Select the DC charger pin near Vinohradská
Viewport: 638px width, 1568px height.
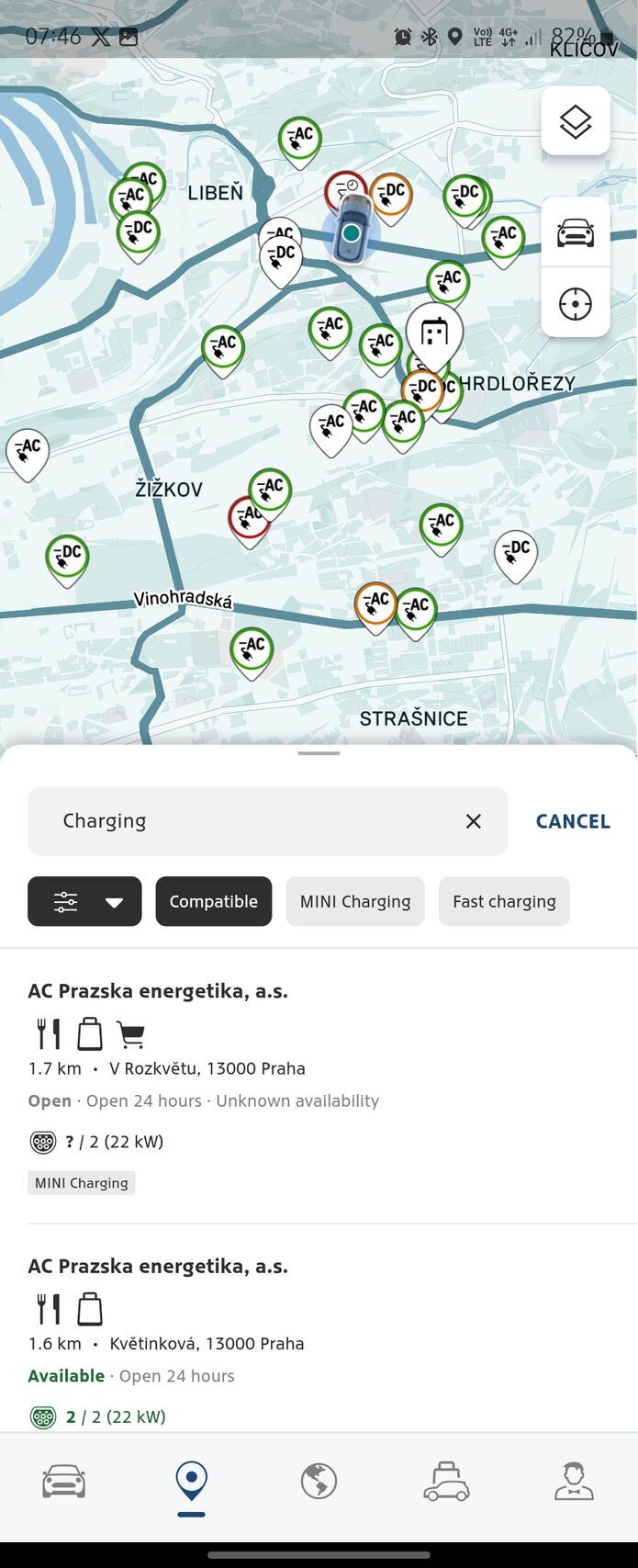pos(67,557)
